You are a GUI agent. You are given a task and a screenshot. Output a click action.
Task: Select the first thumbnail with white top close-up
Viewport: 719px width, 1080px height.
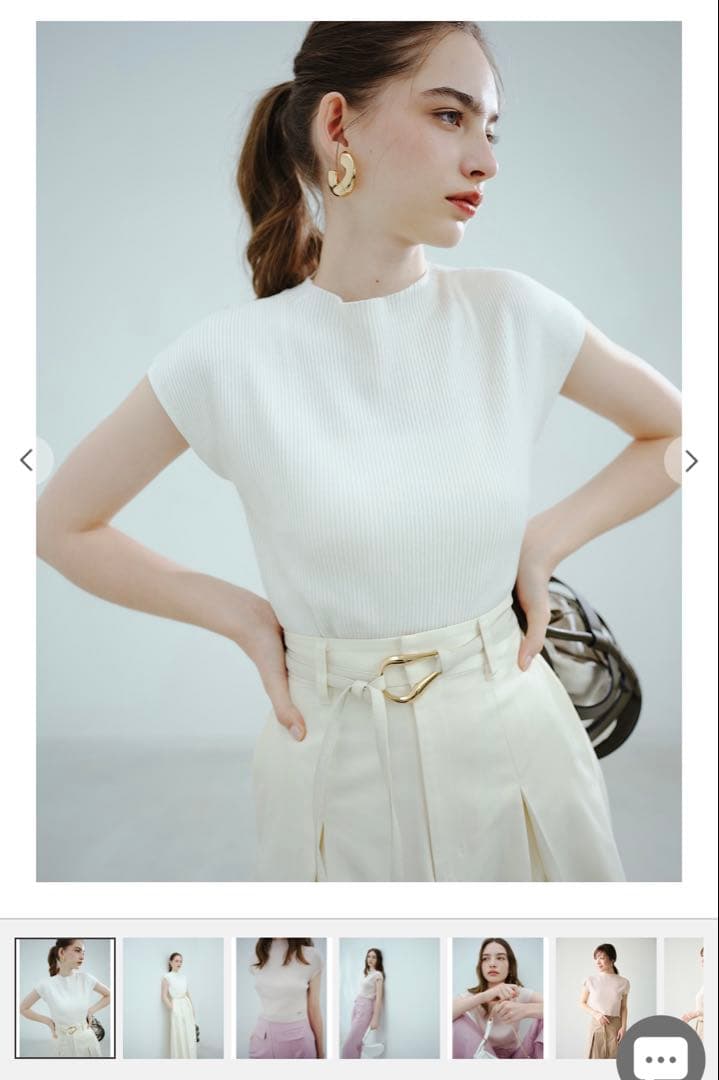(x=65, y=997)
